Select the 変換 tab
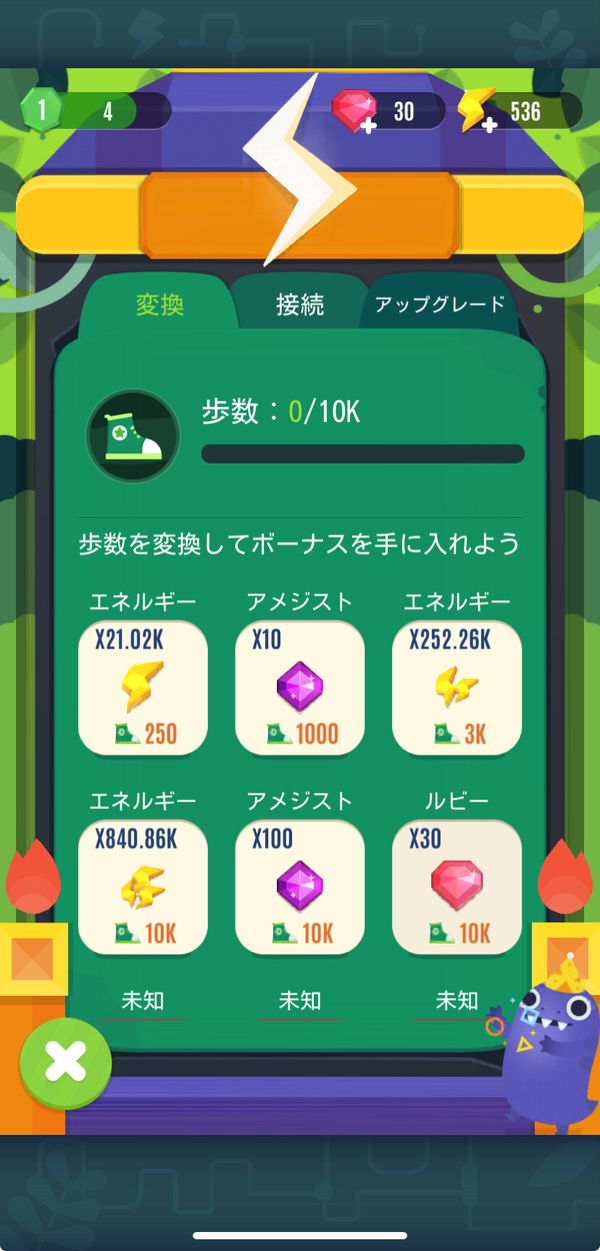This screenshot has height=1251, width=600. pos(160,303)
